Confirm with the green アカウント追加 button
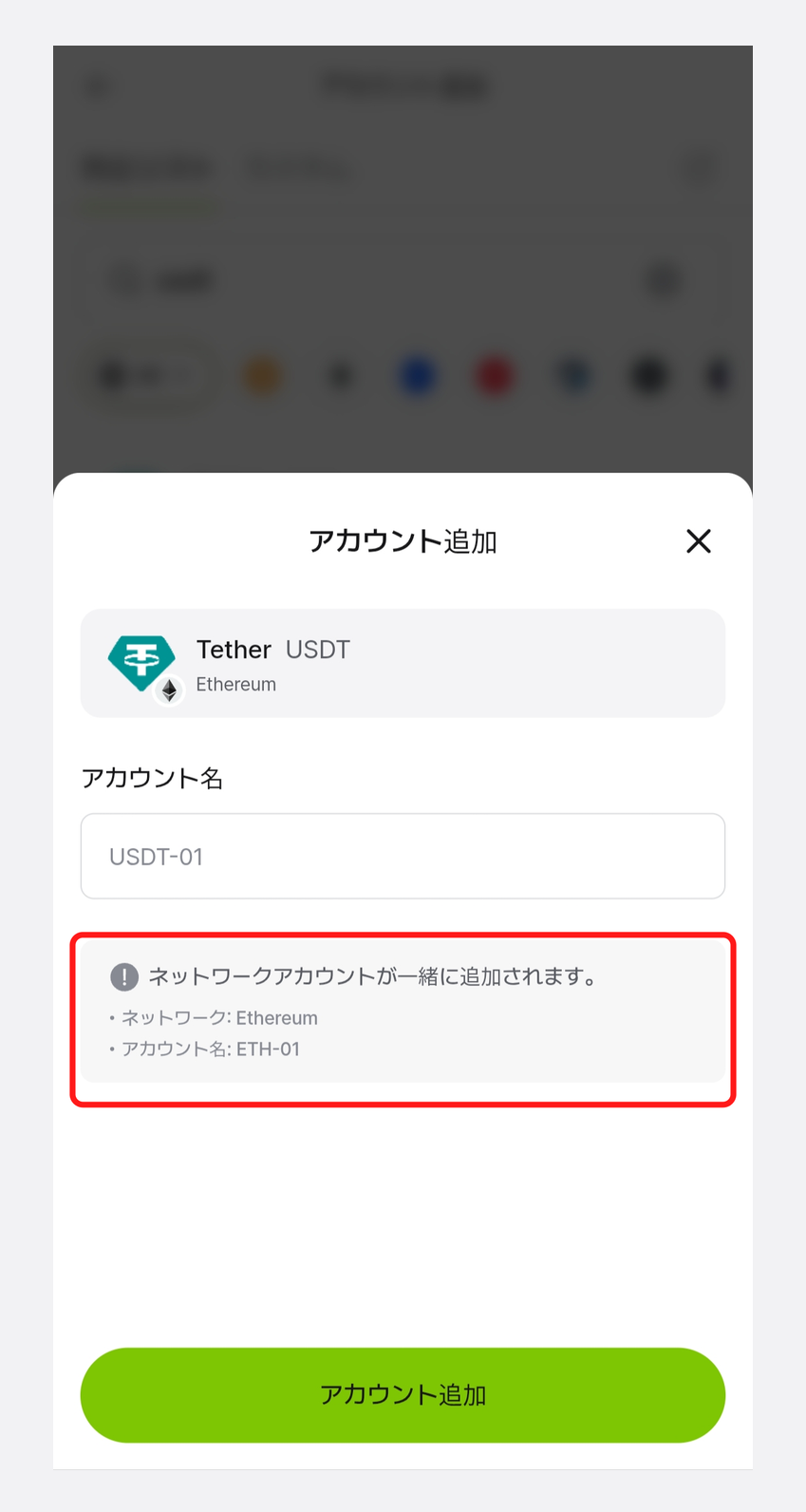806x1512 pixels. pos(403,1394)
